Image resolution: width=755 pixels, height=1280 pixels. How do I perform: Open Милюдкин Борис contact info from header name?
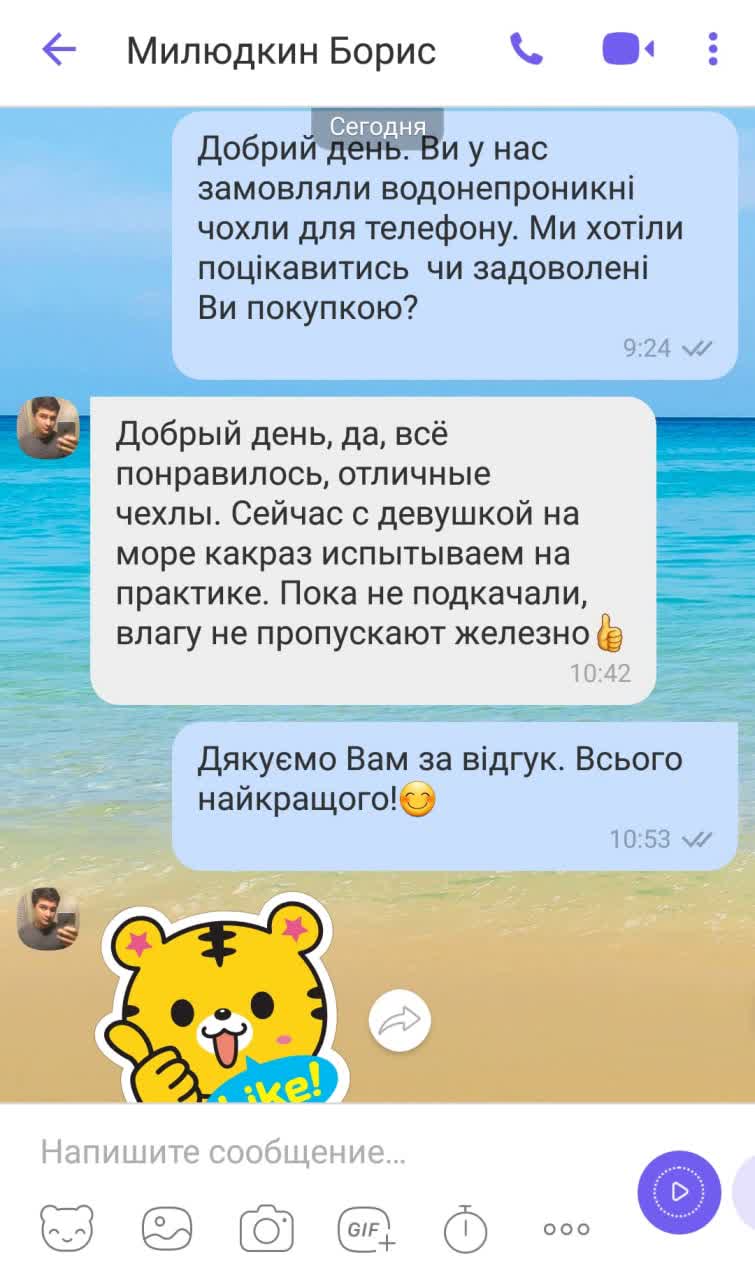pyautogui.click(x=281, y=51)
